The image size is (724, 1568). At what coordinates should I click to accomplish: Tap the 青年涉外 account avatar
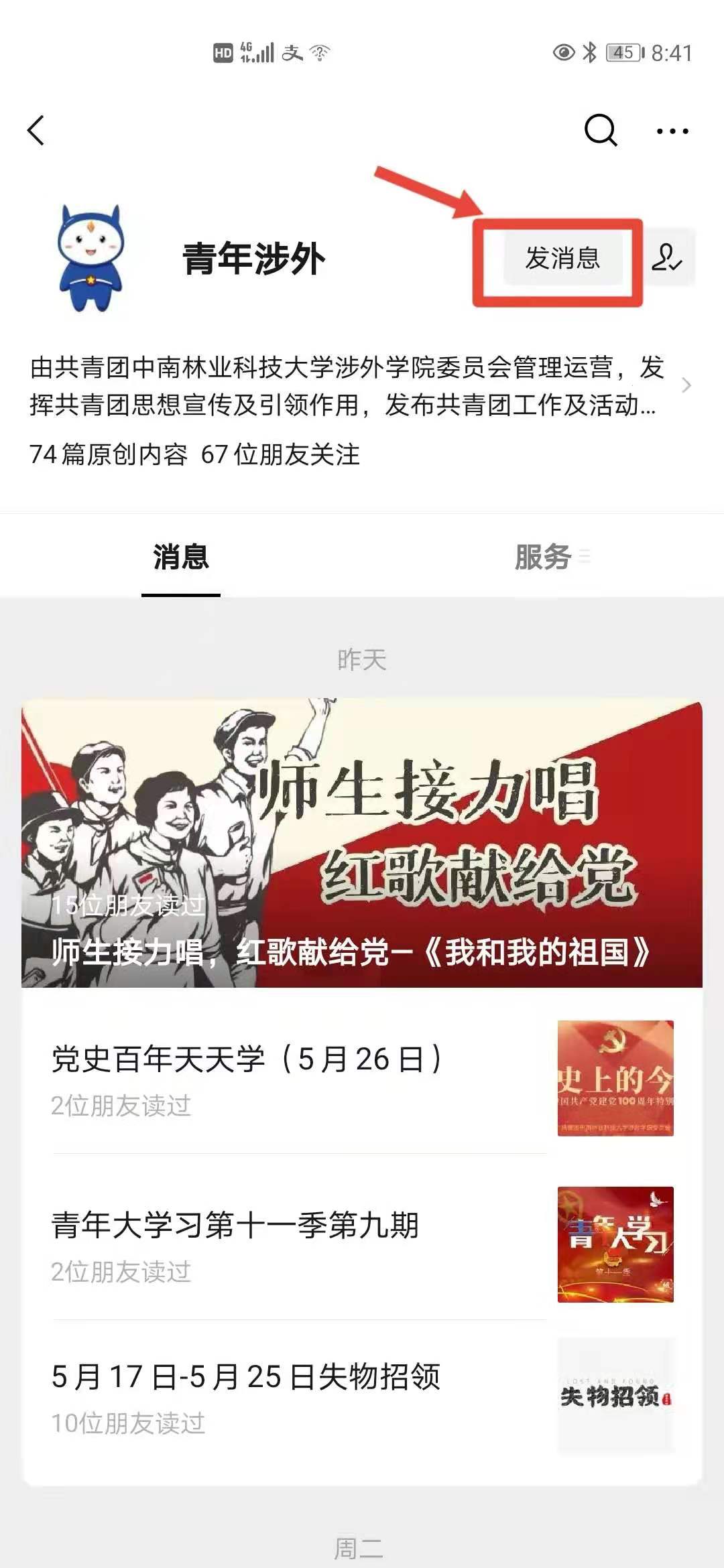(91, 259)
